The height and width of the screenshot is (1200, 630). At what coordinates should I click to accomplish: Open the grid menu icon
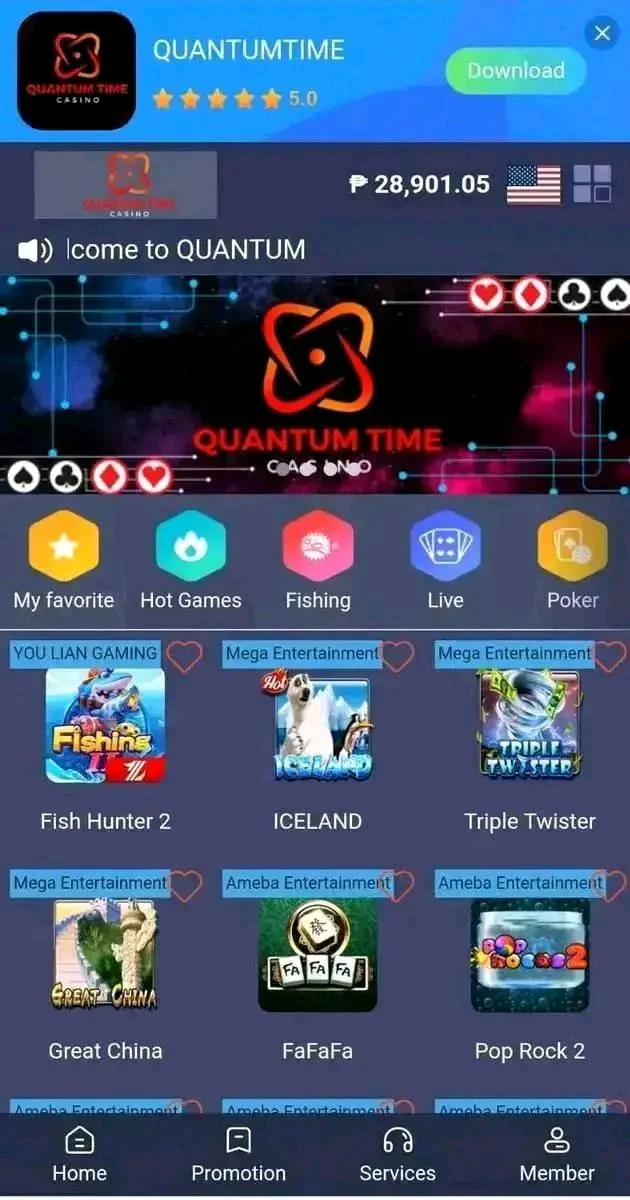coord(592,184)
